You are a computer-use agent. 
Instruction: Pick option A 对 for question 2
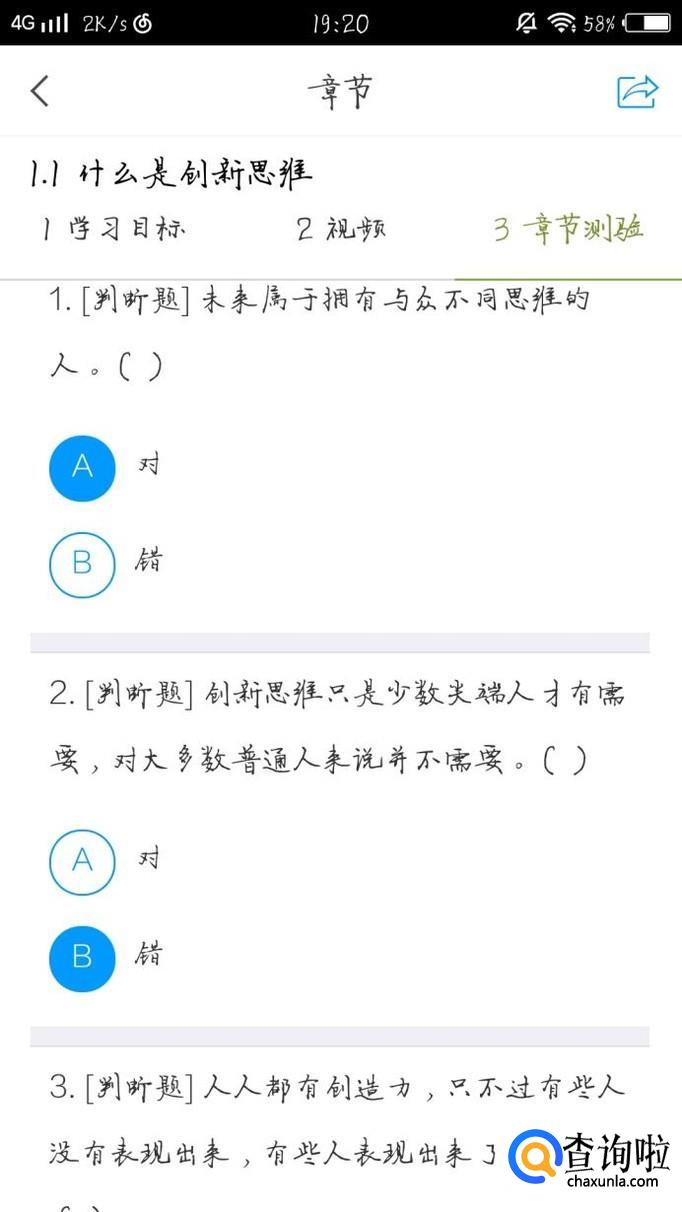click(x=82, y=860)
